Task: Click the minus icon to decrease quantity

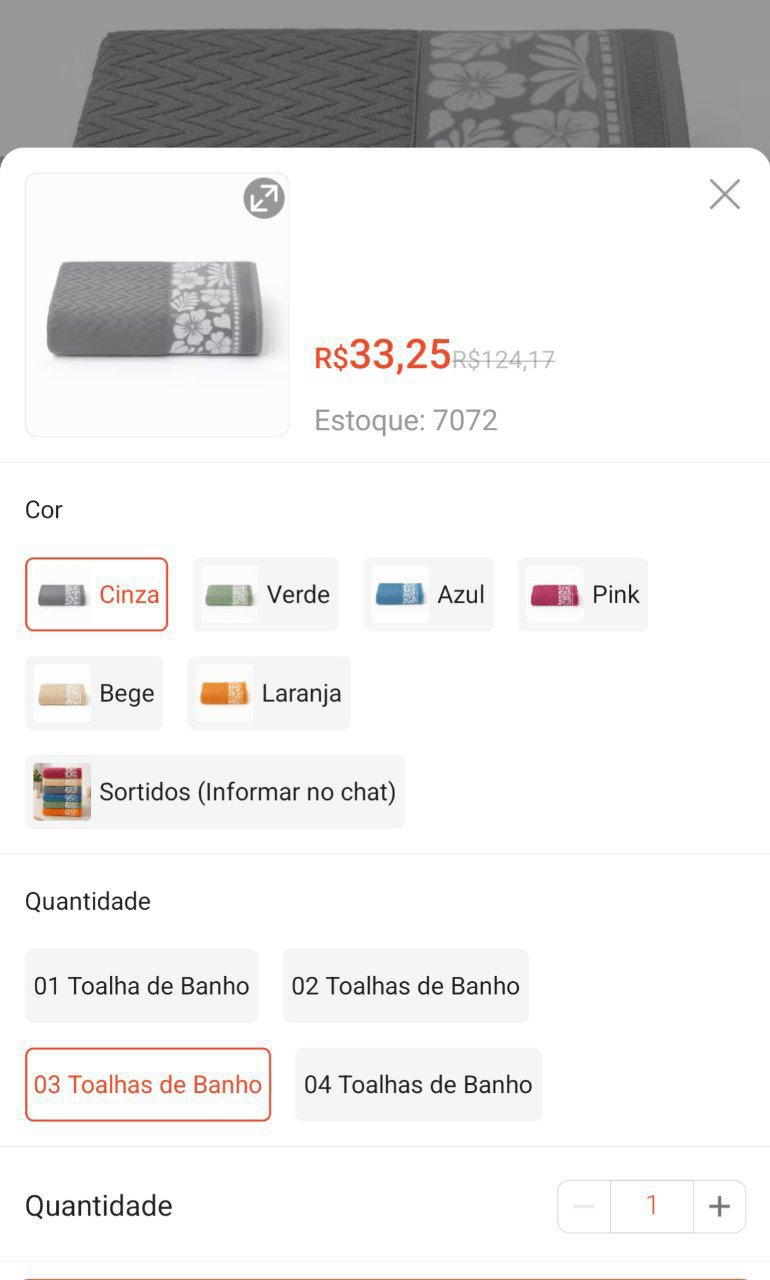Action: [x=583, y=1206]
